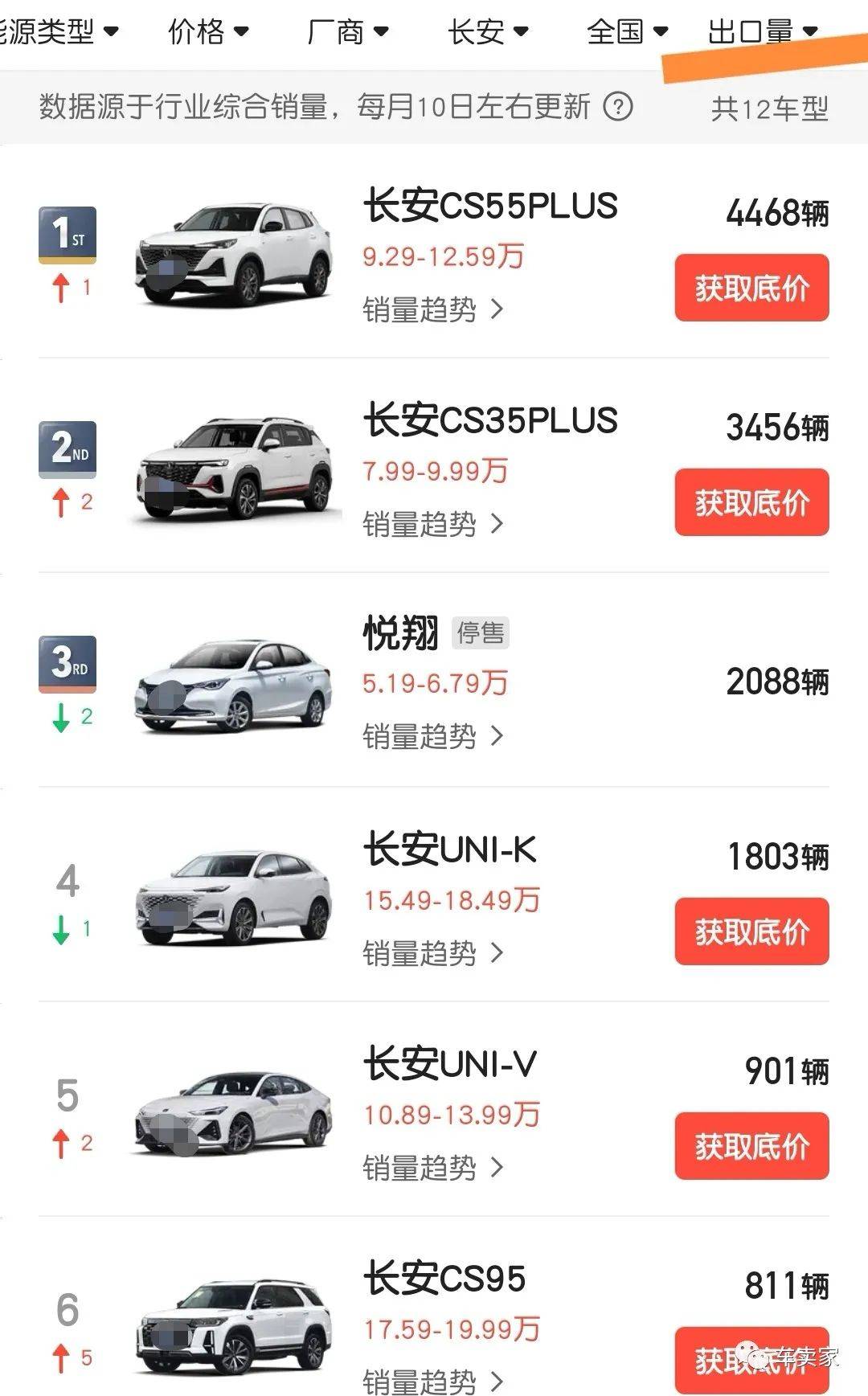Open the 厂商 dropdown filter
Image resolution: width=868 pixels, height=1396 pixels.
tap(348, 32)
